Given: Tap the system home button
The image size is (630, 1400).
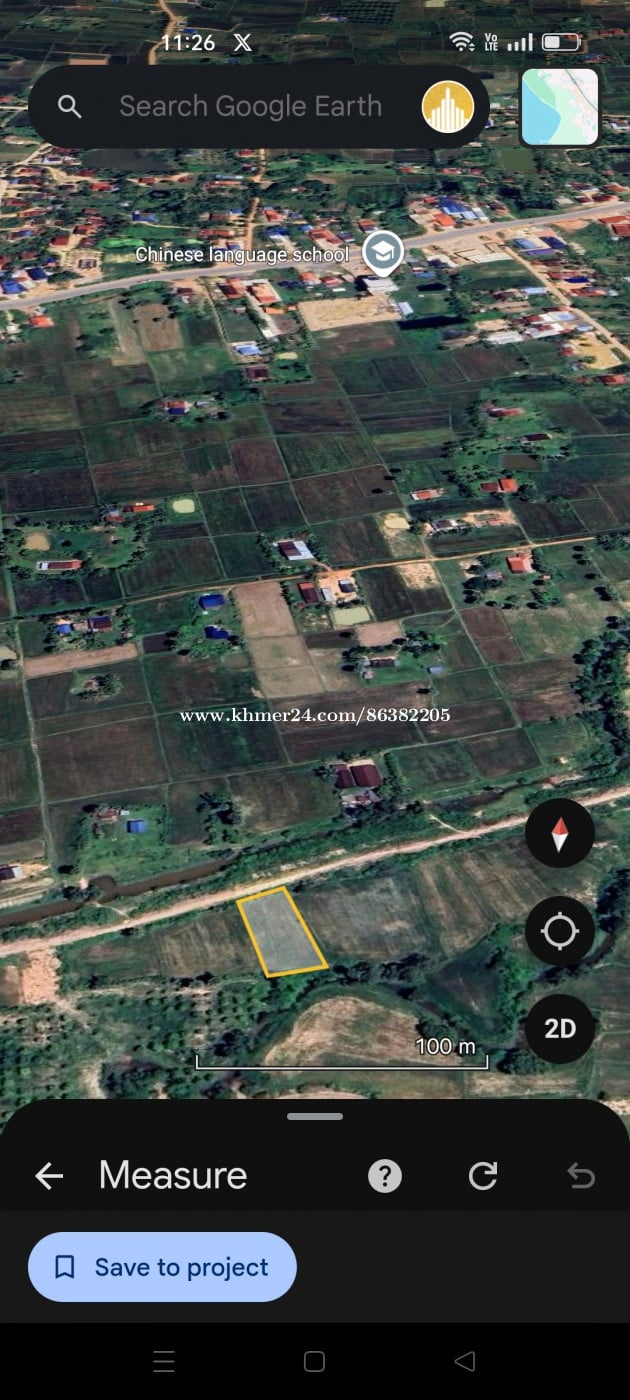Looking at the screenshot, I should [x=314, y=1361].
